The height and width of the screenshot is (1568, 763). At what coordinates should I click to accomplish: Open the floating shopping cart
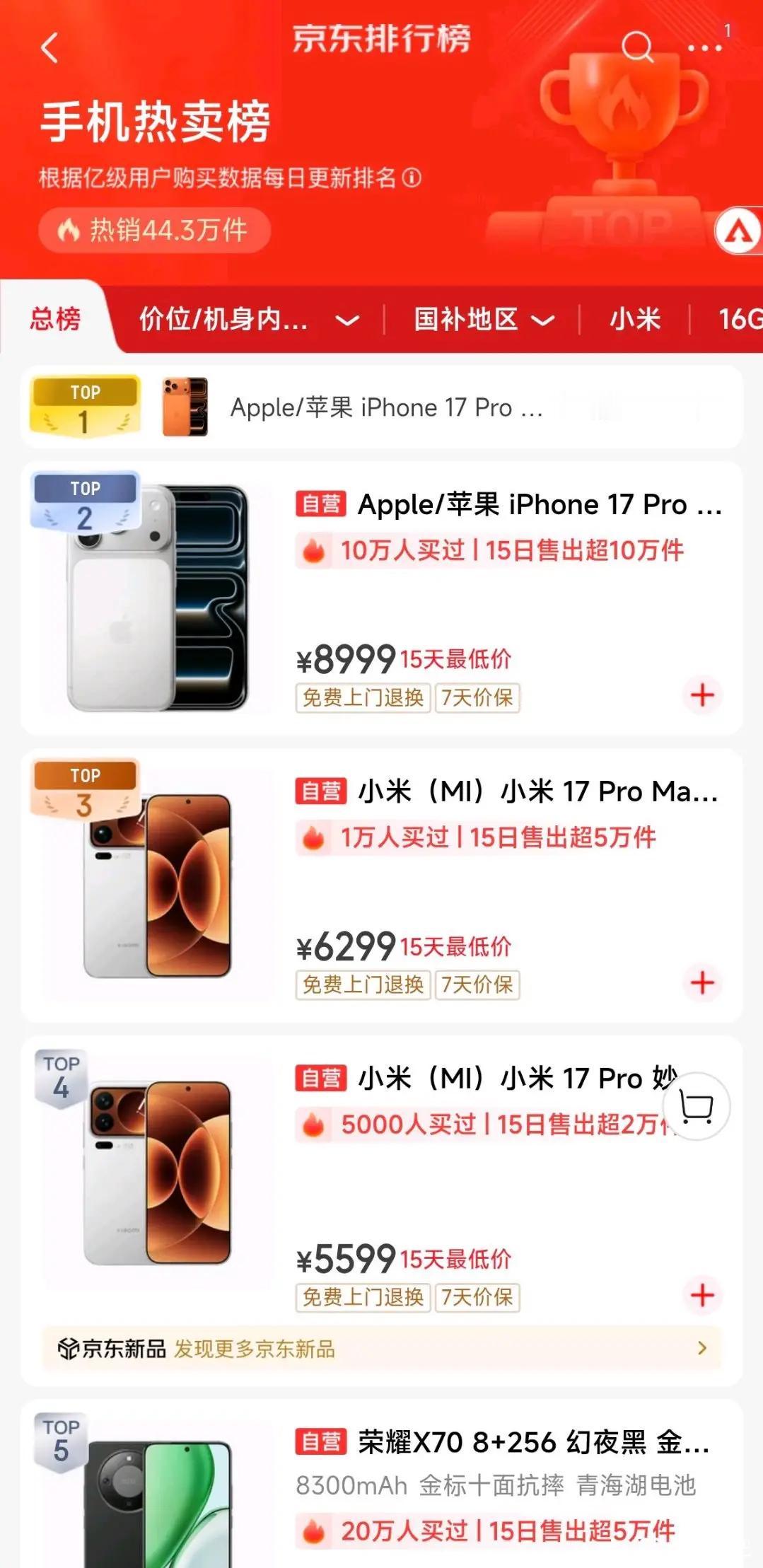696,1106
